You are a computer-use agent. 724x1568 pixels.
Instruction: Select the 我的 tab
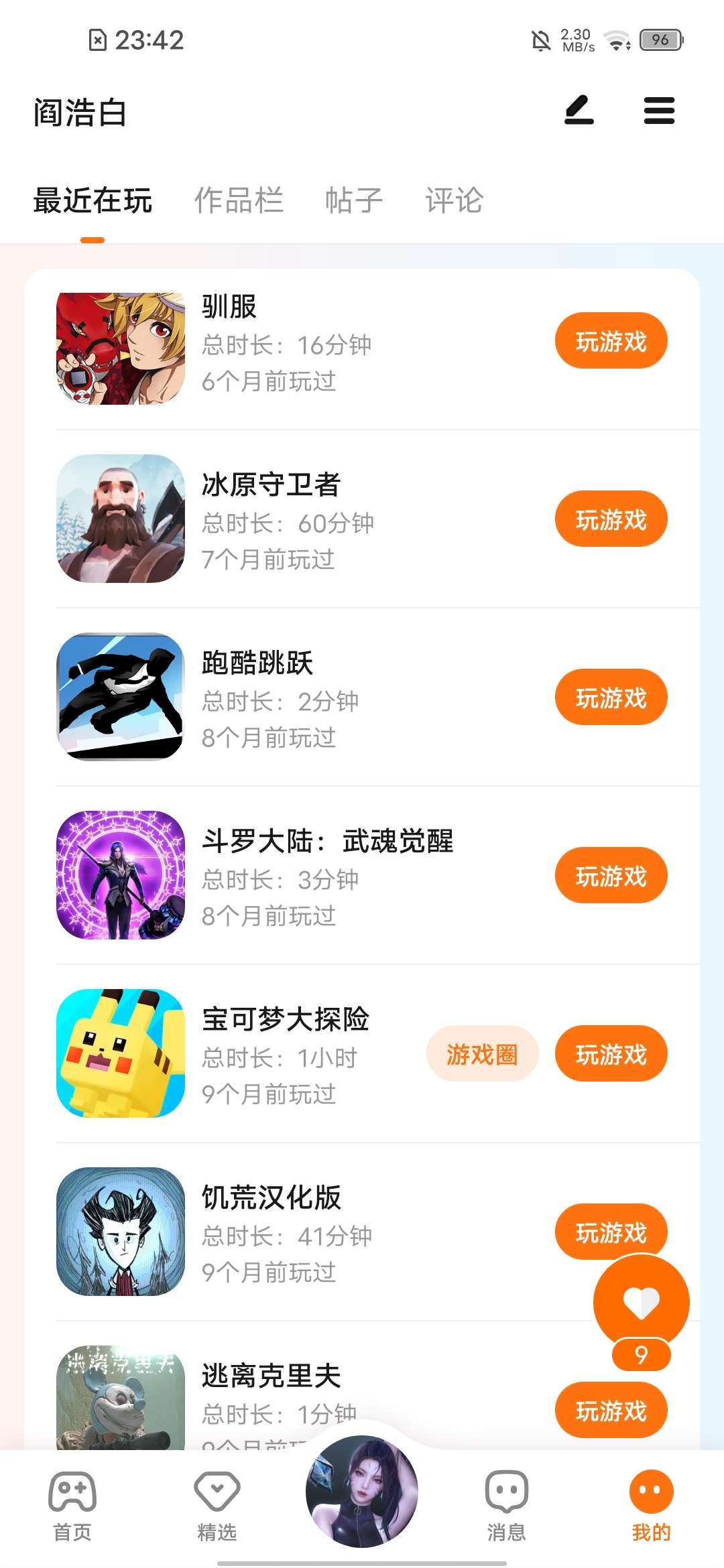click(x=651, y=1504)
